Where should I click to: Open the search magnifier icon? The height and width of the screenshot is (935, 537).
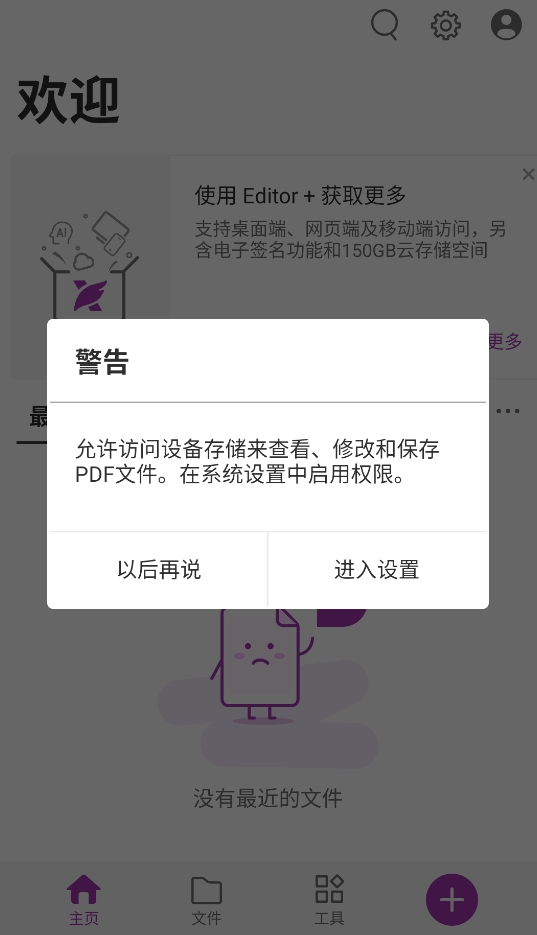tap(384, 25)
